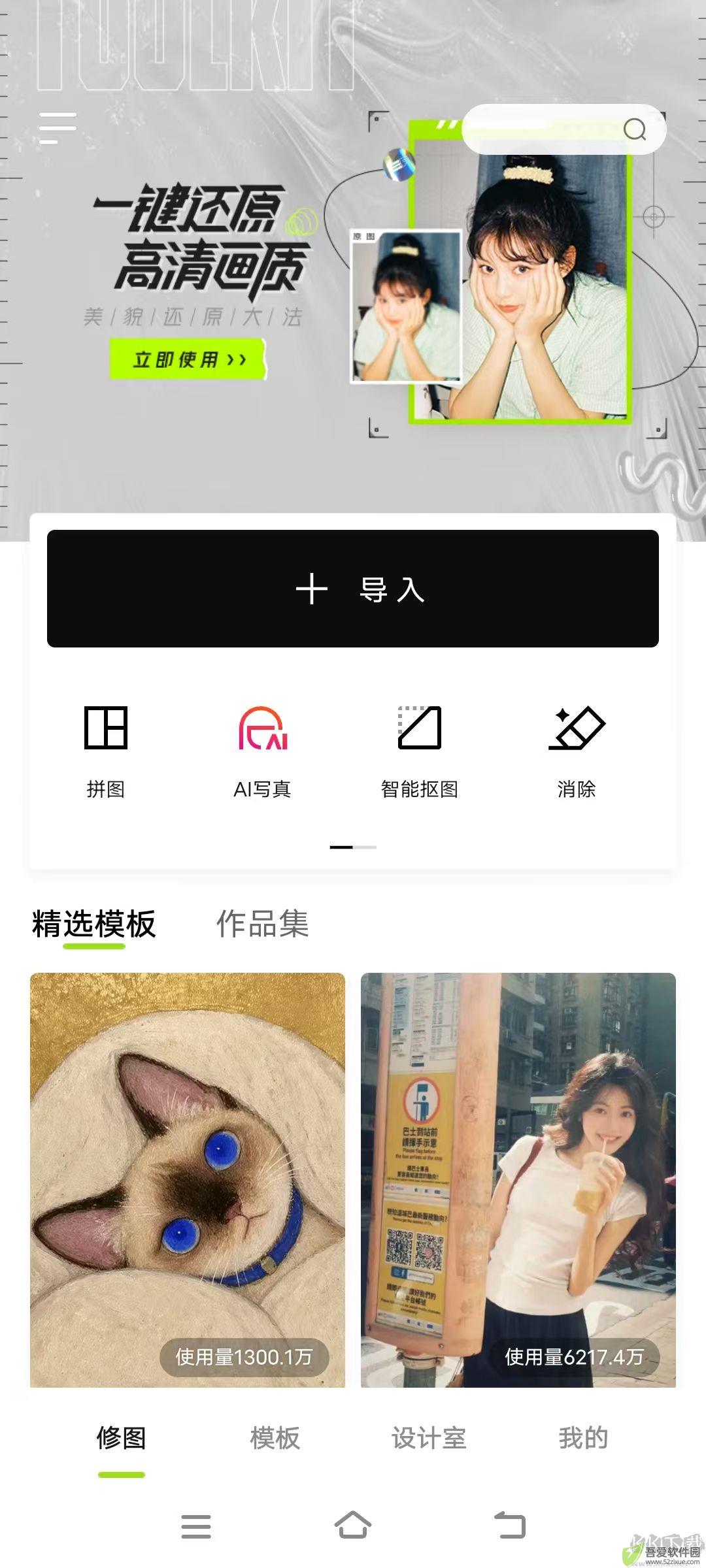Tap the 导入 import button

353,589
